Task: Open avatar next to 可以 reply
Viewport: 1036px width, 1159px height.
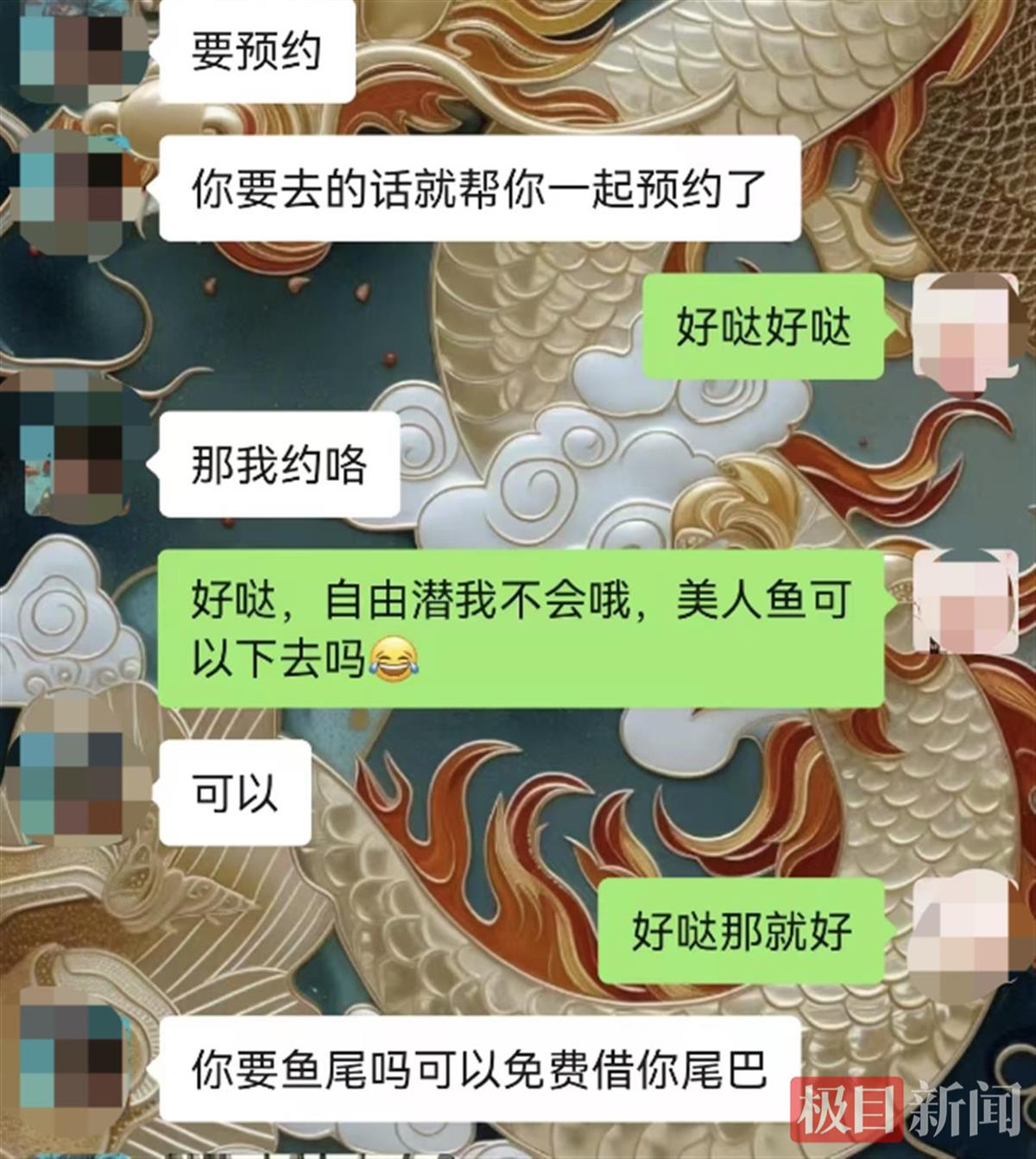Action: tap(73, 790)
